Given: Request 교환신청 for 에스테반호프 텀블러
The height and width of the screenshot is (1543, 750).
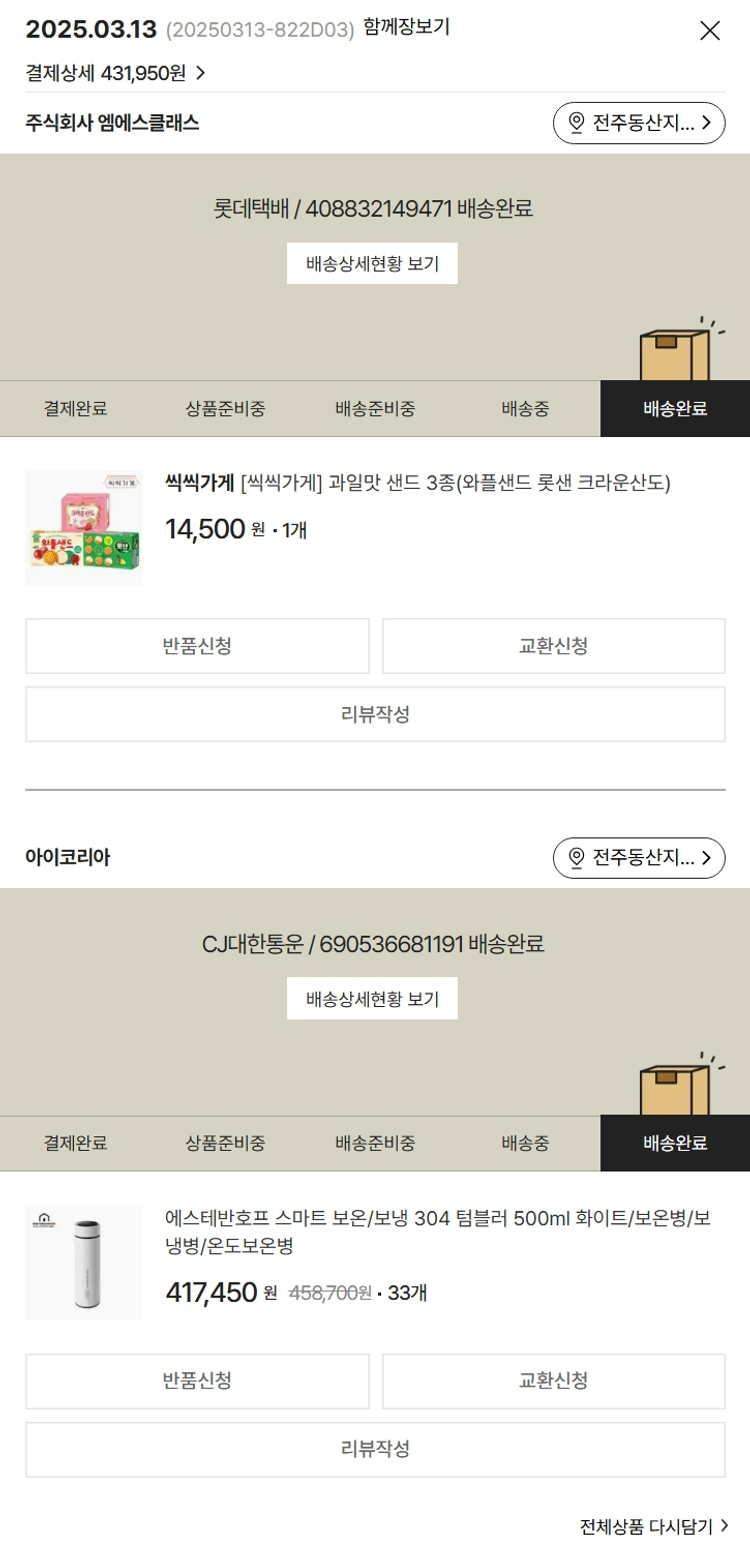Looking at the screenshot, I should point(553,1381).
